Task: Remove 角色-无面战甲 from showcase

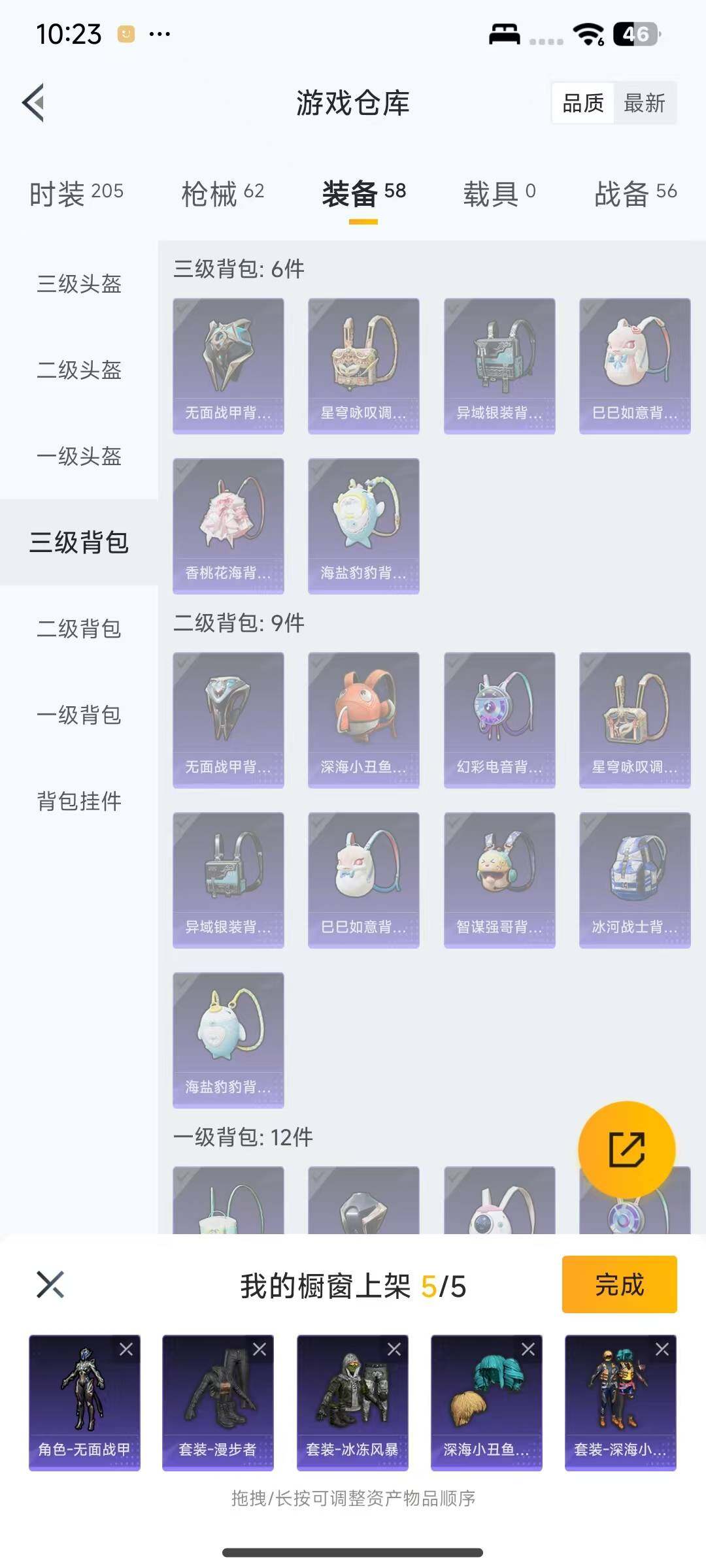Action: pyautogui.click(x=126, y=1349)
